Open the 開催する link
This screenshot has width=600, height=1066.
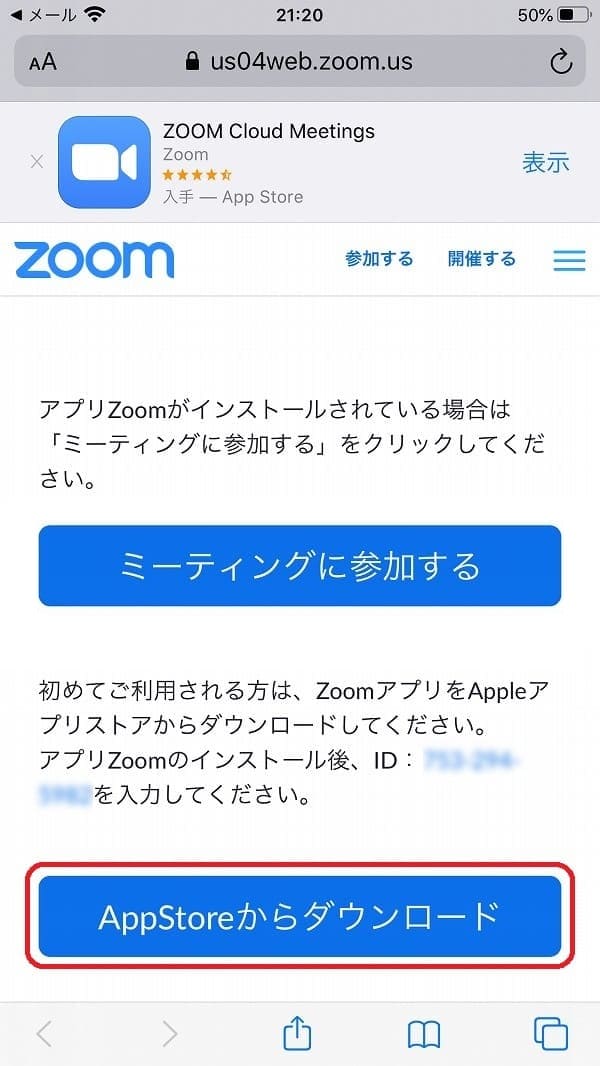(482, 259)
